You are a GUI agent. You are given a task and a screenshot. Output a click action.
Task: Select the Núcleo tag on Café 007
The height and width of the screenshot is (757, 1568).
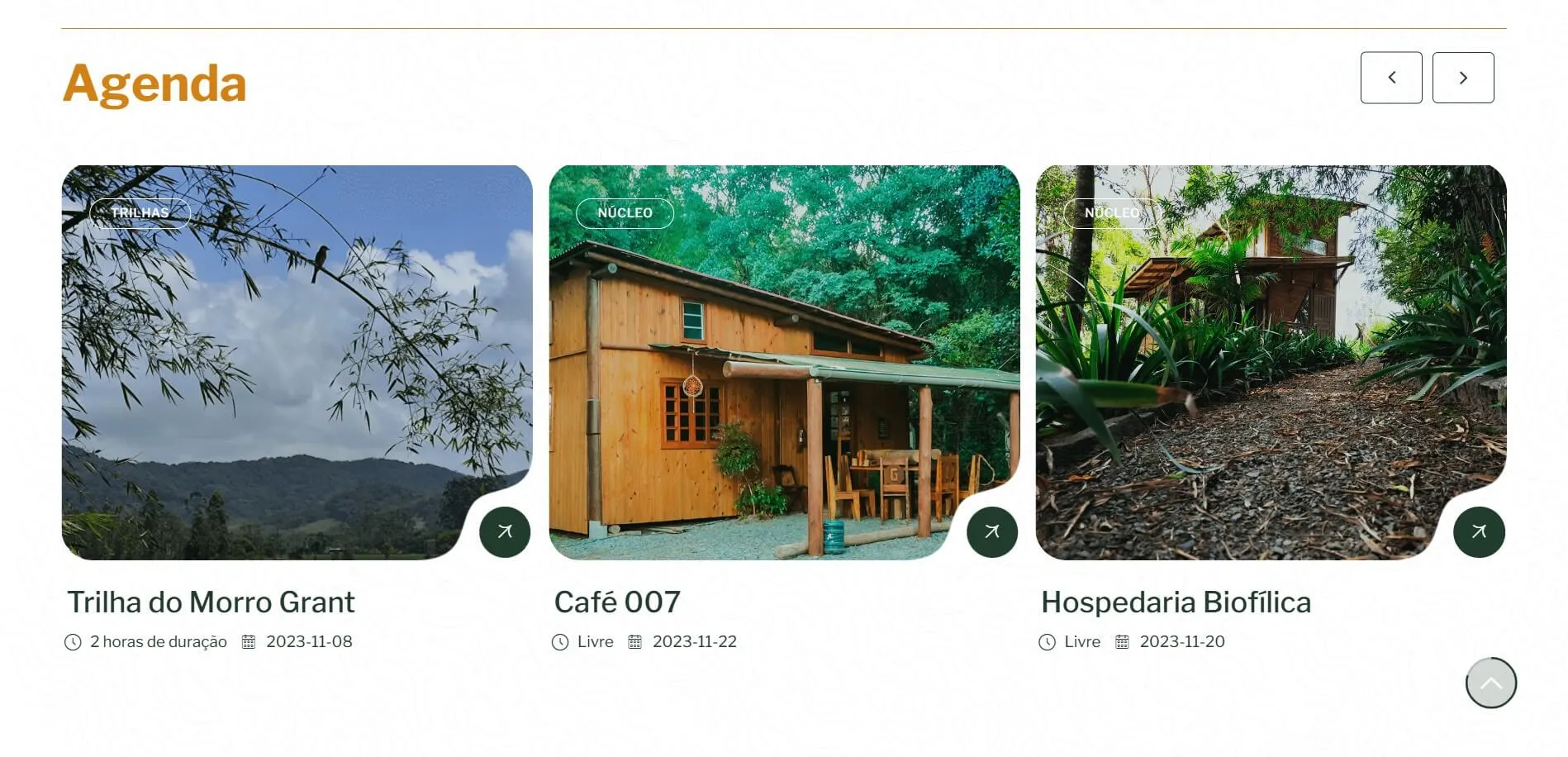[625, 212]
